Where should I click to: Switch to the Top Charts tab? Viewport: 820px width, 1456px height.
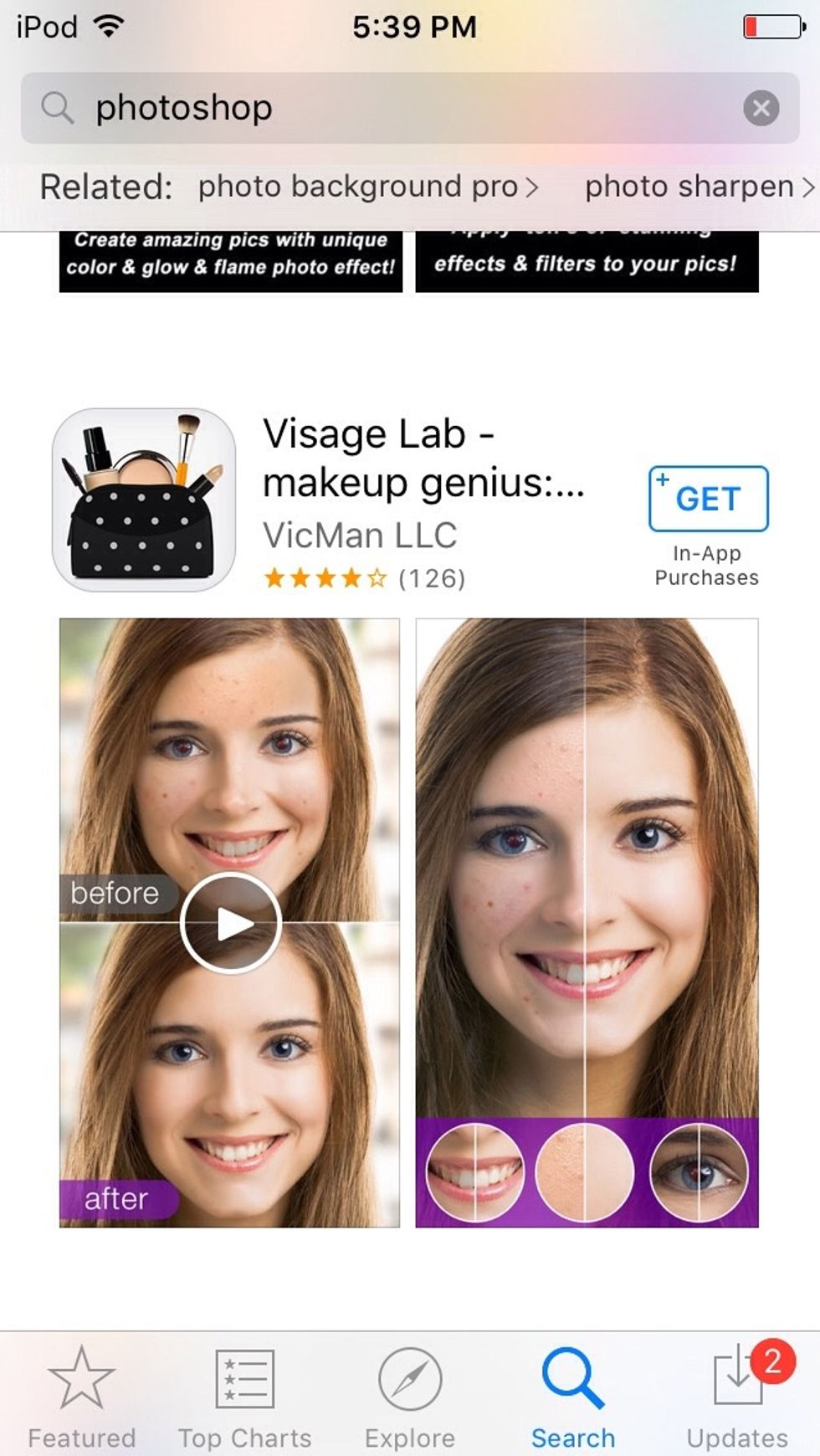pos(245,1397)
